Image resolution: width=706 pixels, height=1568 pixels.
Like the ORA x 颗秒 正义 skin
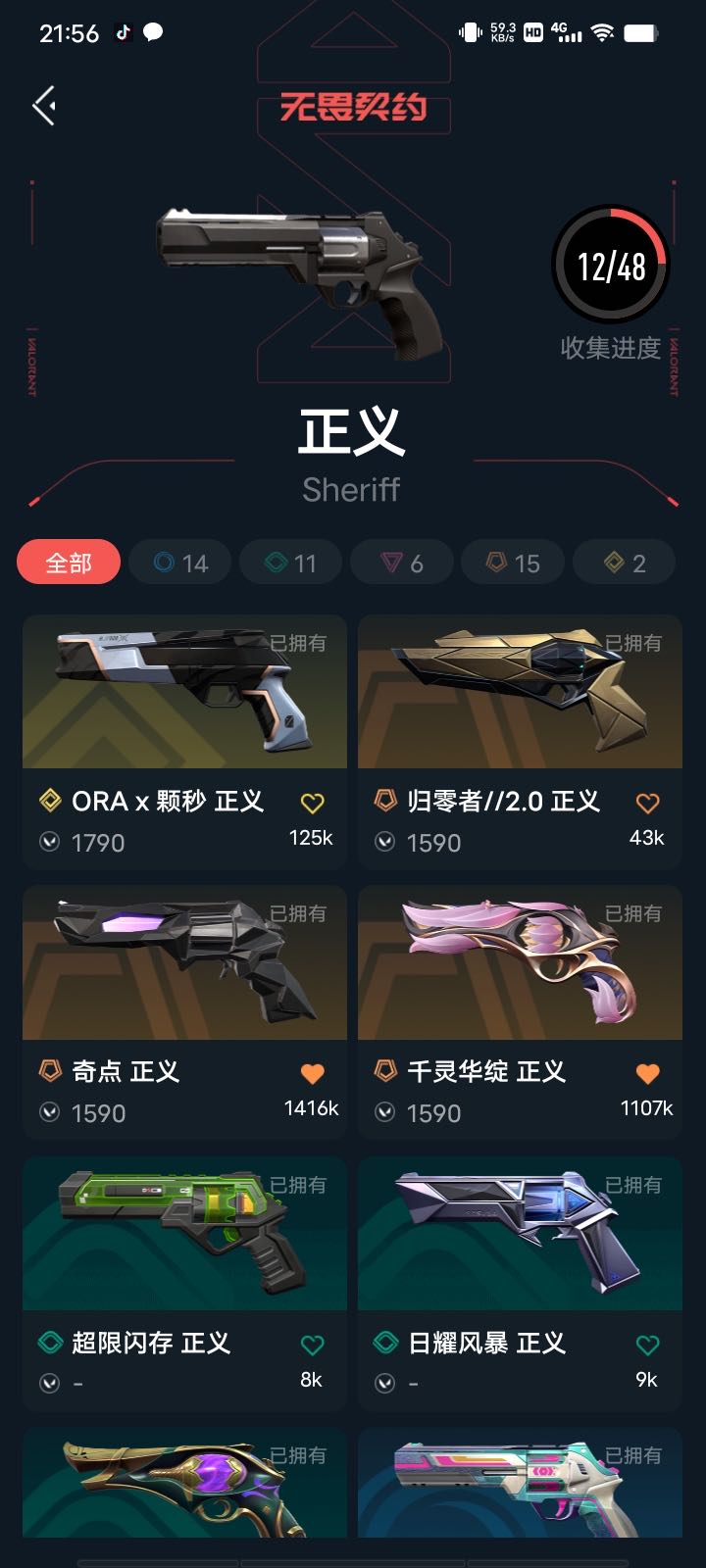(x=312, y=804)
